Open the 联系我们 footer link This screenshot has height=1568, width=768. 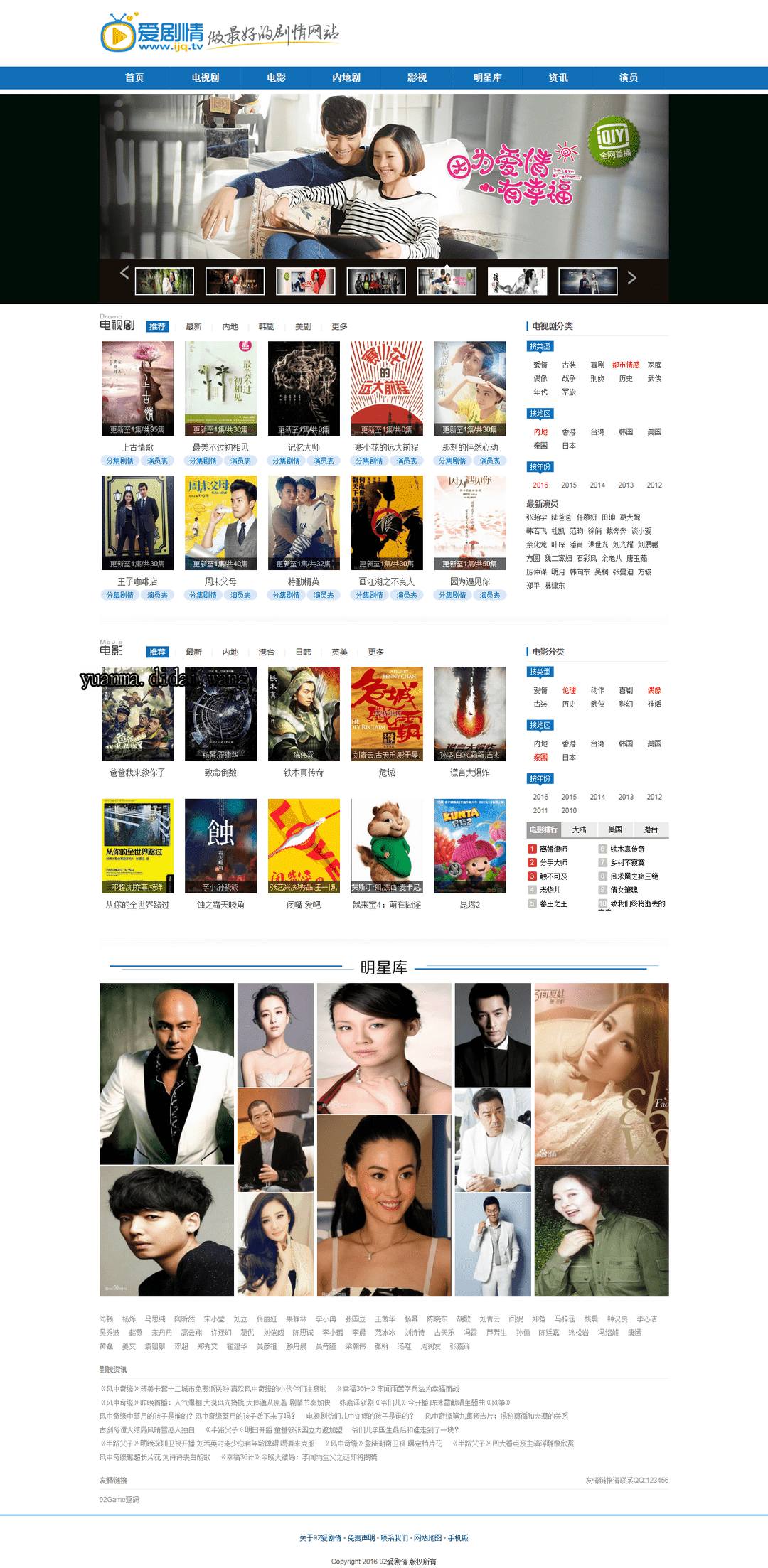coord(394,1538)
